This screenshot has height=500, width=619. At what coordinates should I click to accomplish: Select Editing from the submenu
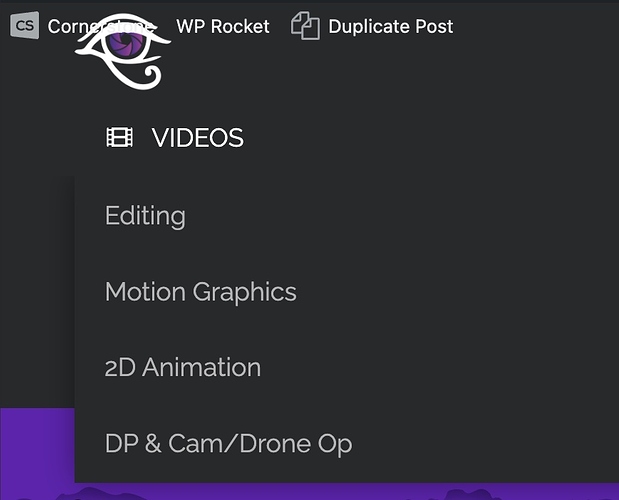(145, 215)
